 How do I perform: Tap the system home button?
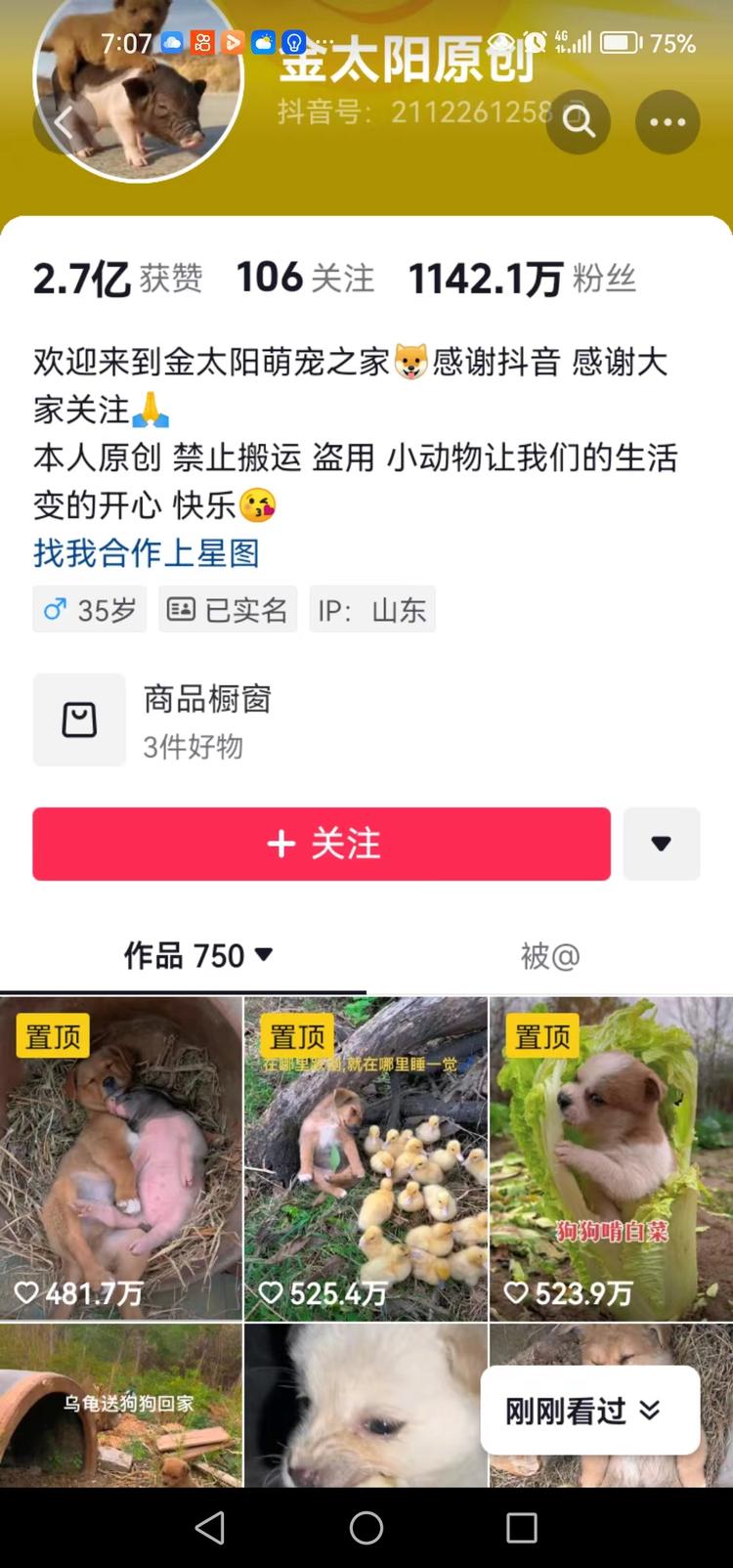(x=366, y=1528)
